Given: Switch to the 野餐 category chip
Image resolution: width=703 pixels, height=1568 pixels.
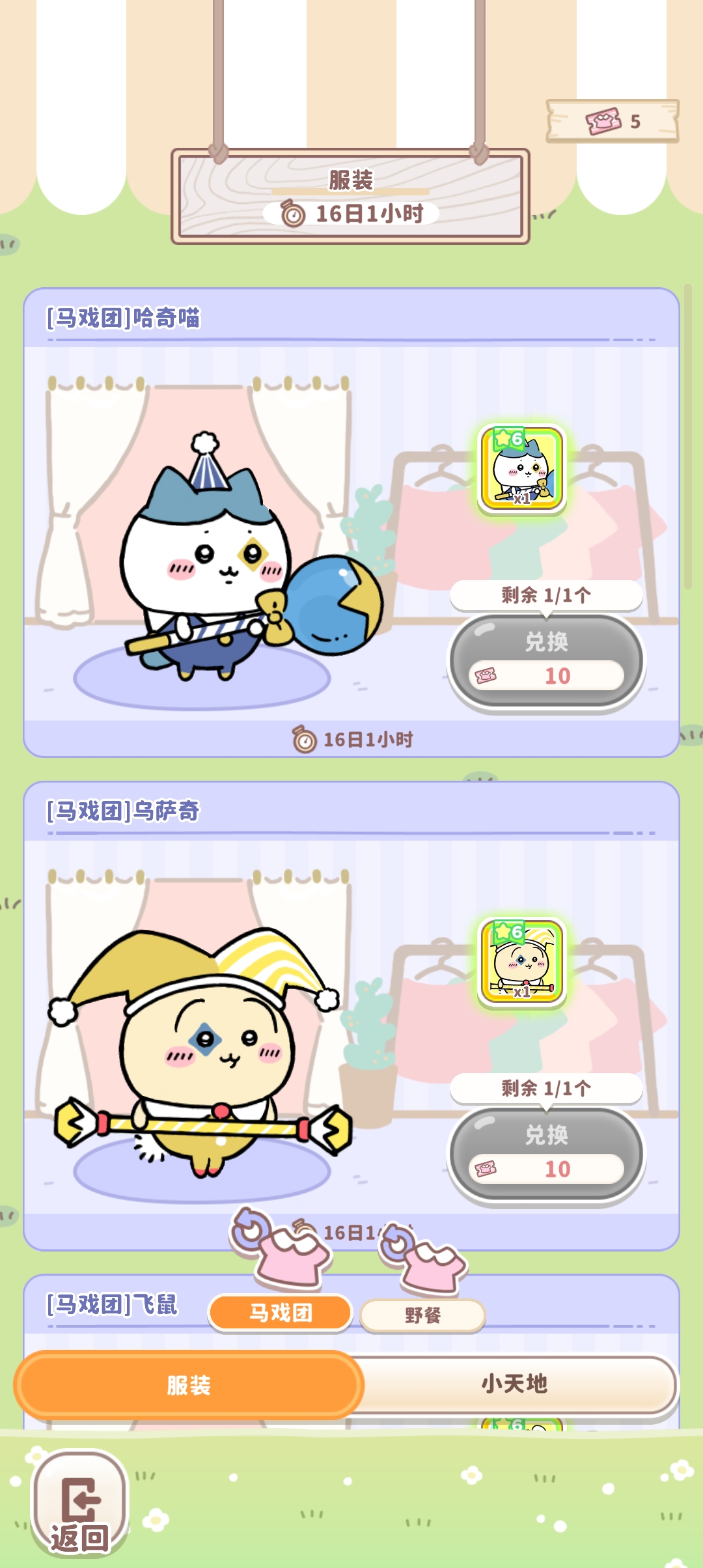Looking at the screenshot, I should pyautogui.click(x=422, y=1315).
